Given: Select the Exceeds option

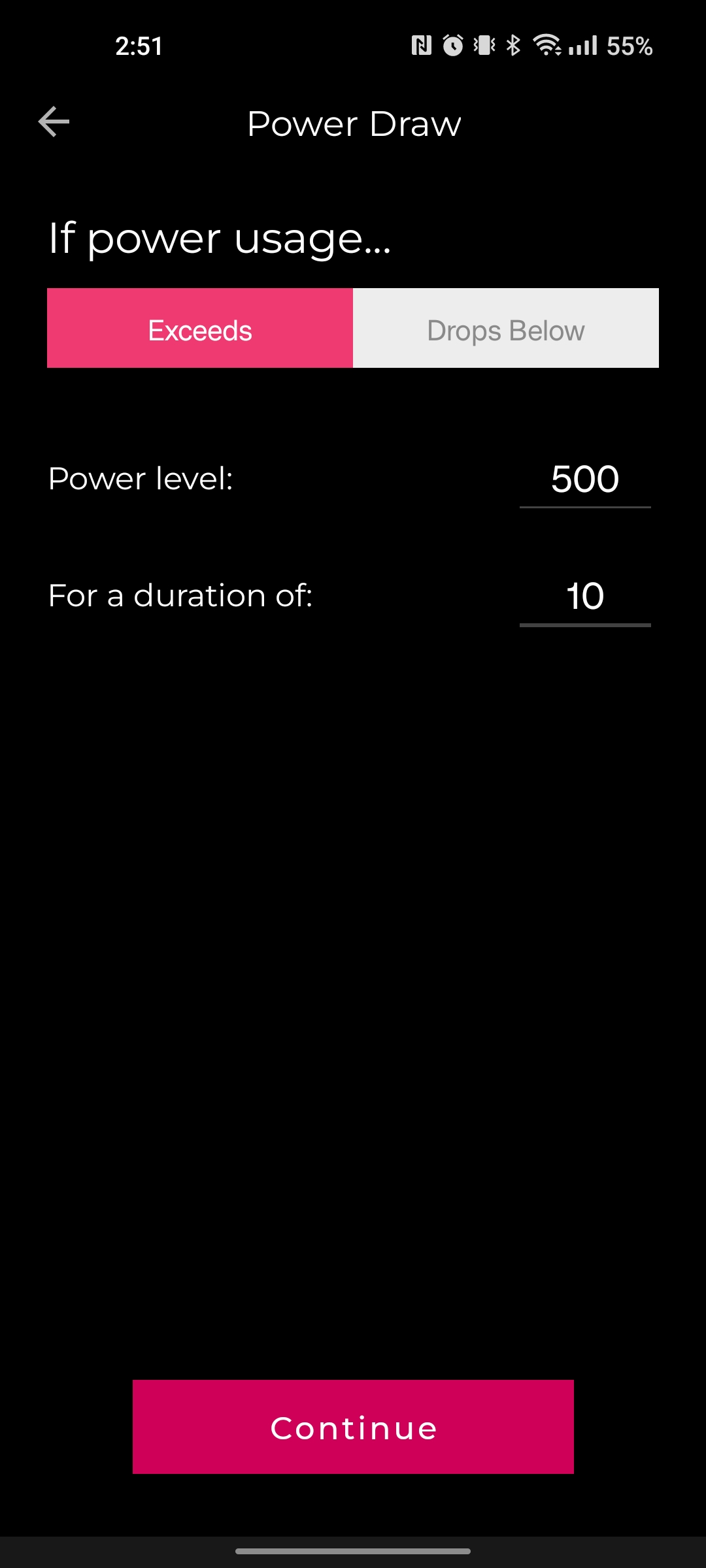Looking at the screenshot, I should click(x=200, y=329).
